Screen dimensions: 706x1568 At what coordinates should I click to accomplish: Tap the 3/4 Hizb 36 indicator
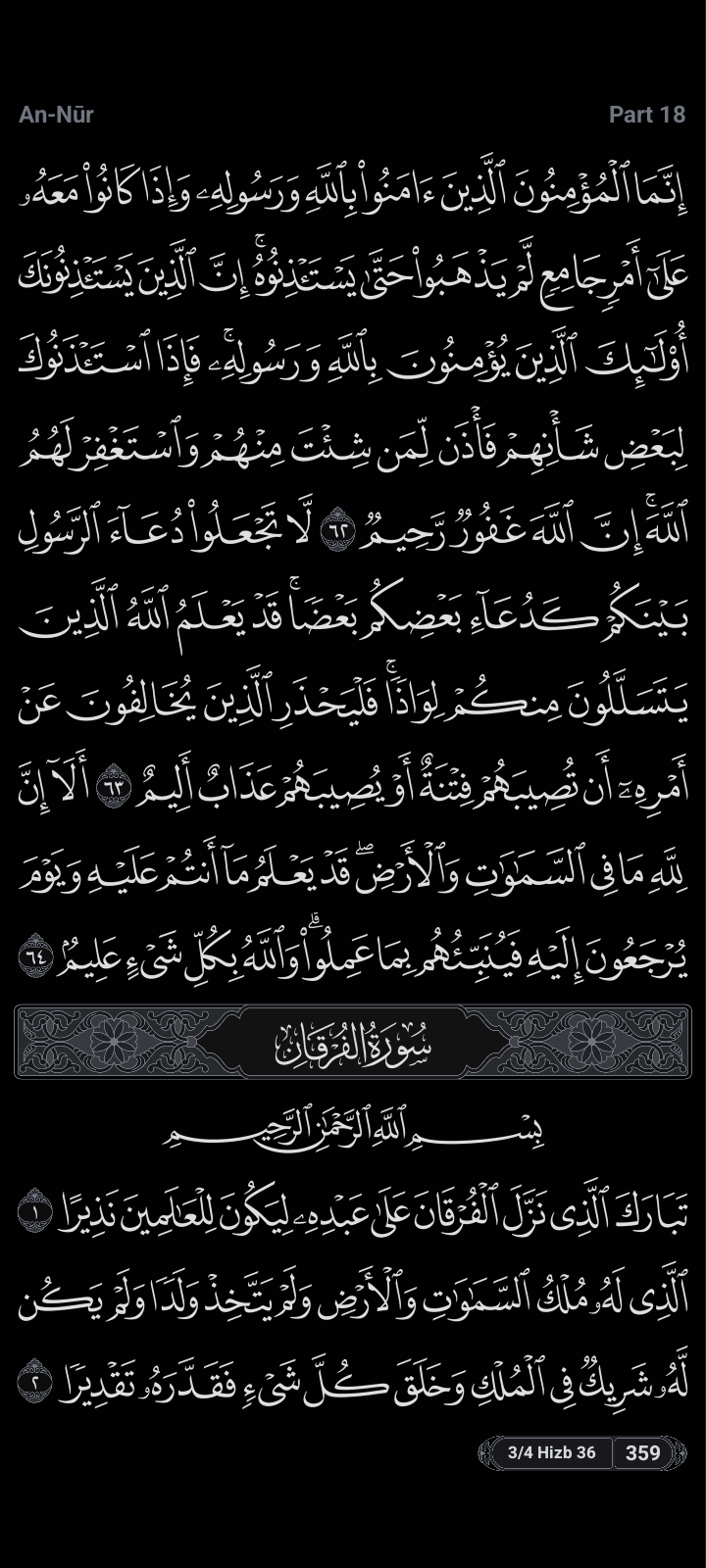pyautogui.click(x=551, y=1452)
